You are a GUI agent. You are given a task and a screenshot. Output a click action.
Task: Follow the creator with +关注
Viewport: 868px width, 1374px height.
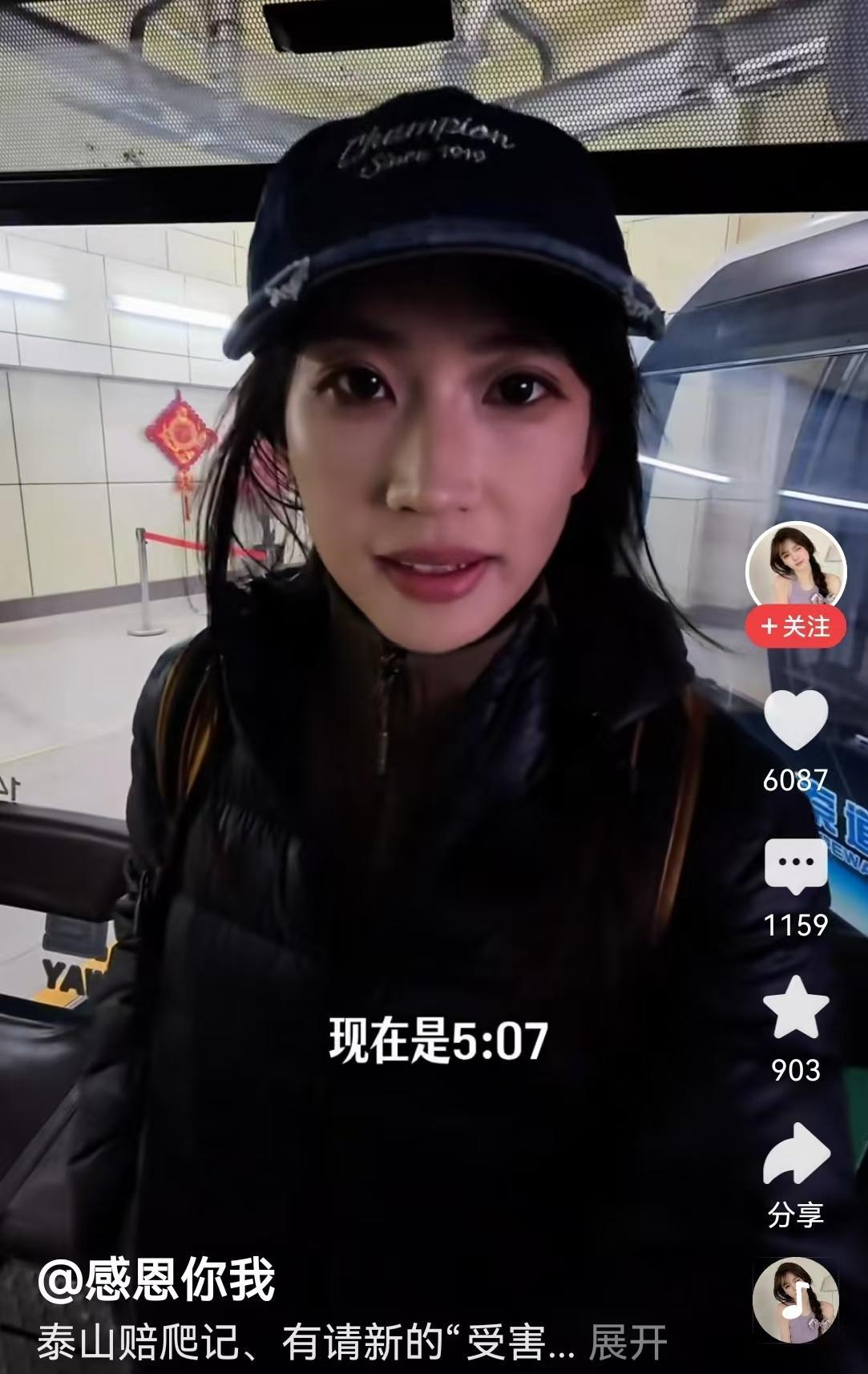click(x=796, y=626)
